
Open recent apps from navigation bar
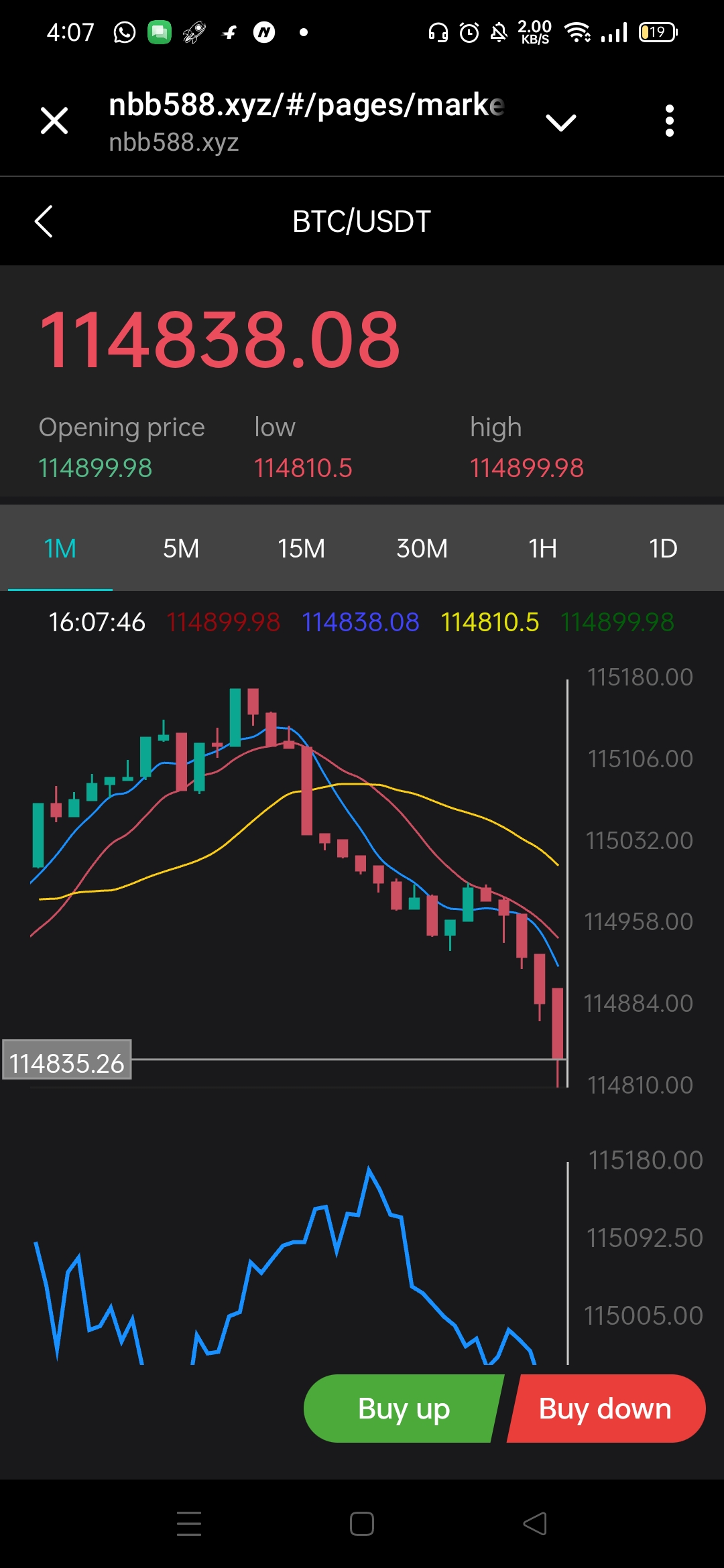(x=189, y=1524)
